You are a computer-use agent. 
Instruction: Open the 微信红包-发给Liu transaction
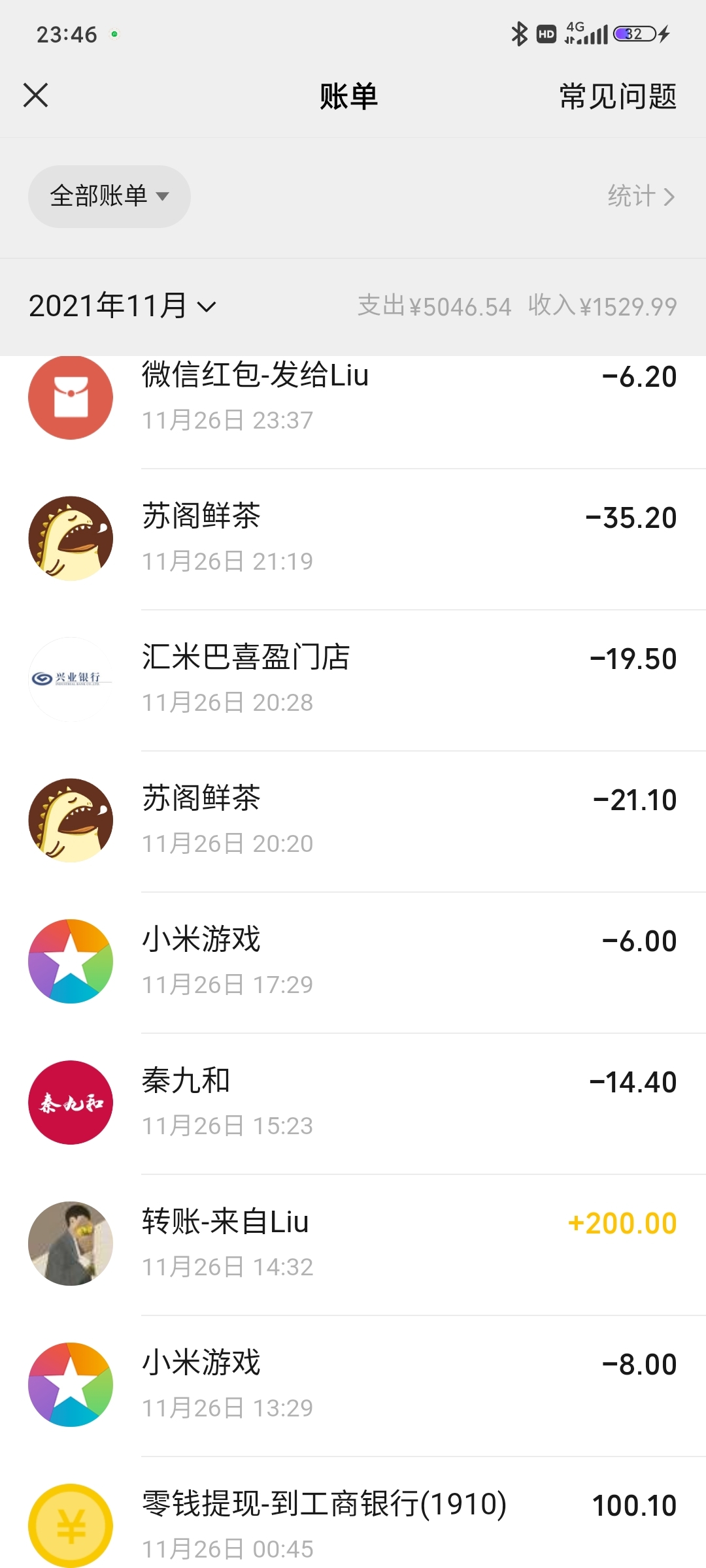tap(353, 397)
